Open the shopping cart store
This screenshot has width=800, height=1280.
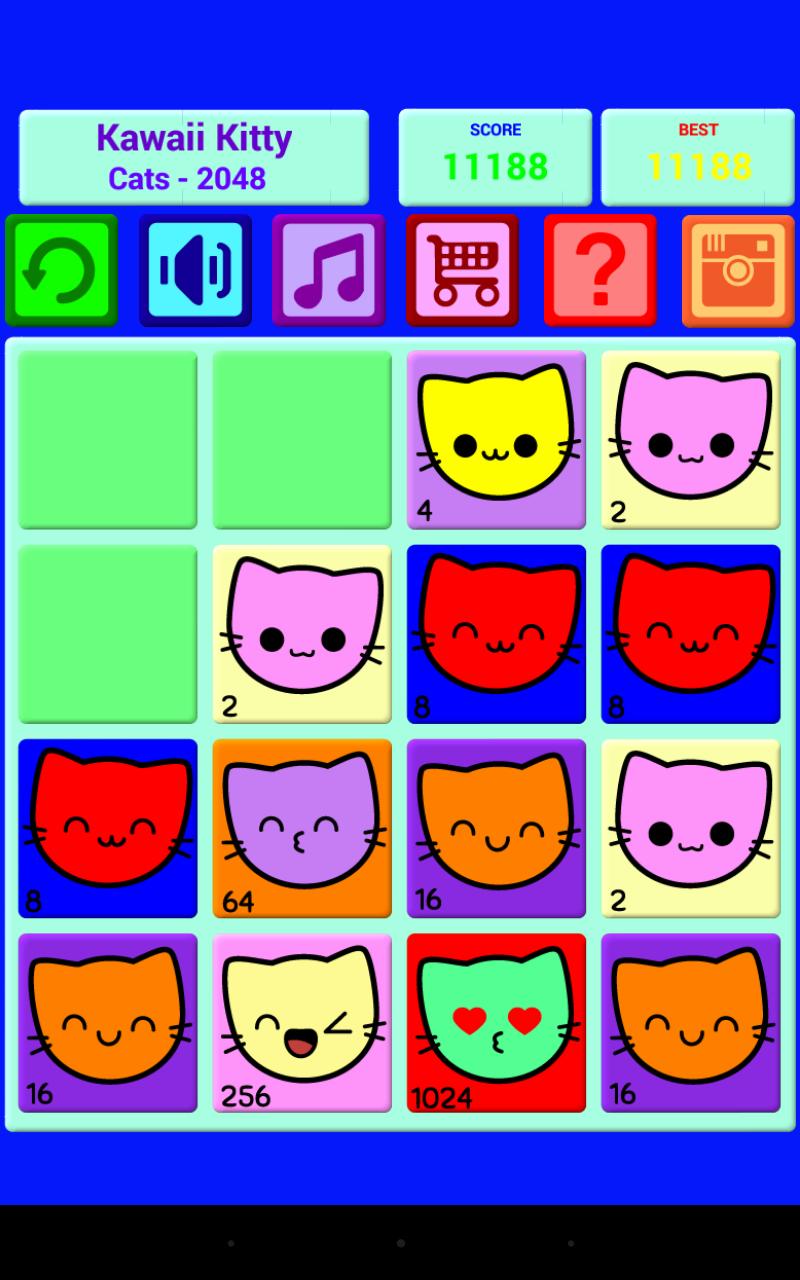[462, 270]
